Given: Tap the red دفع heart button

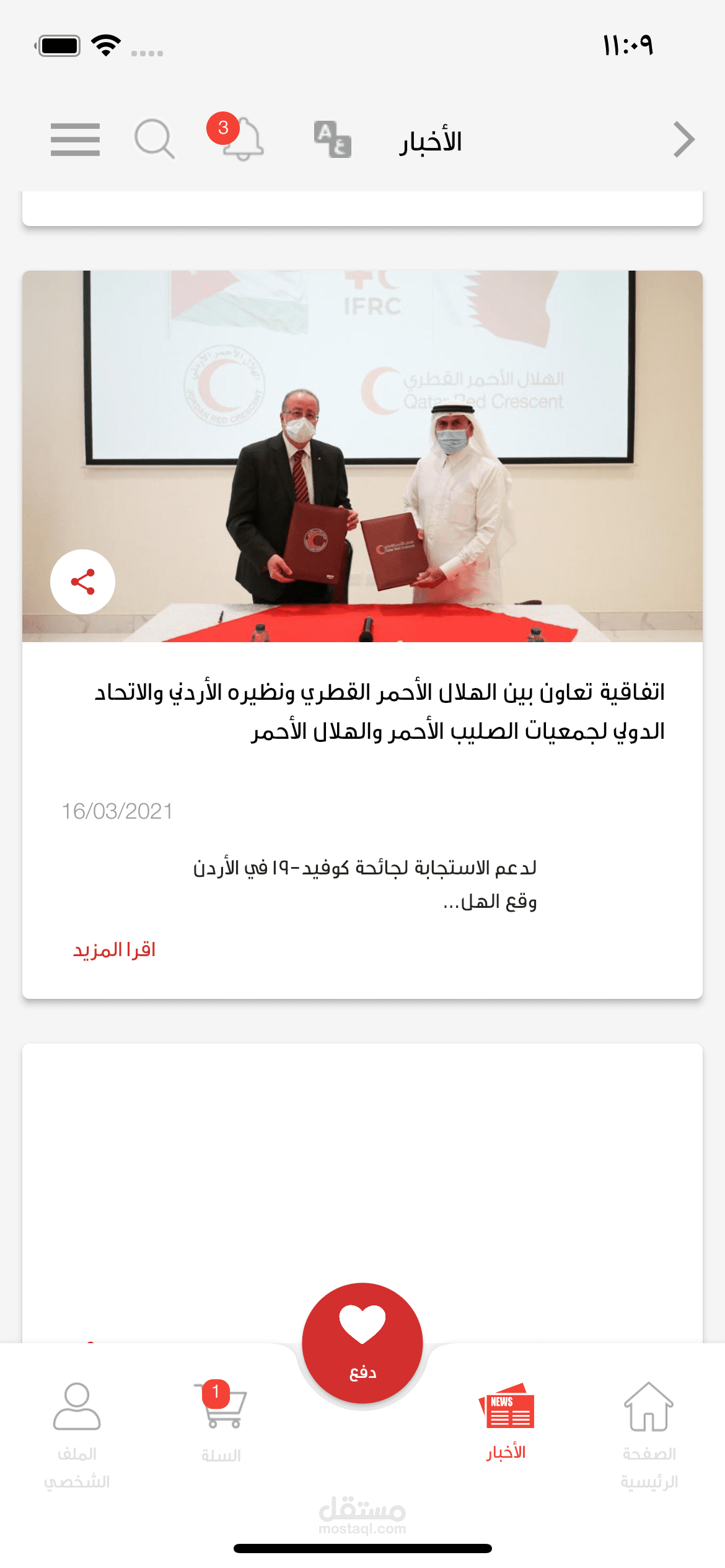Looking at the screenshot, I should pos(362,1343).
